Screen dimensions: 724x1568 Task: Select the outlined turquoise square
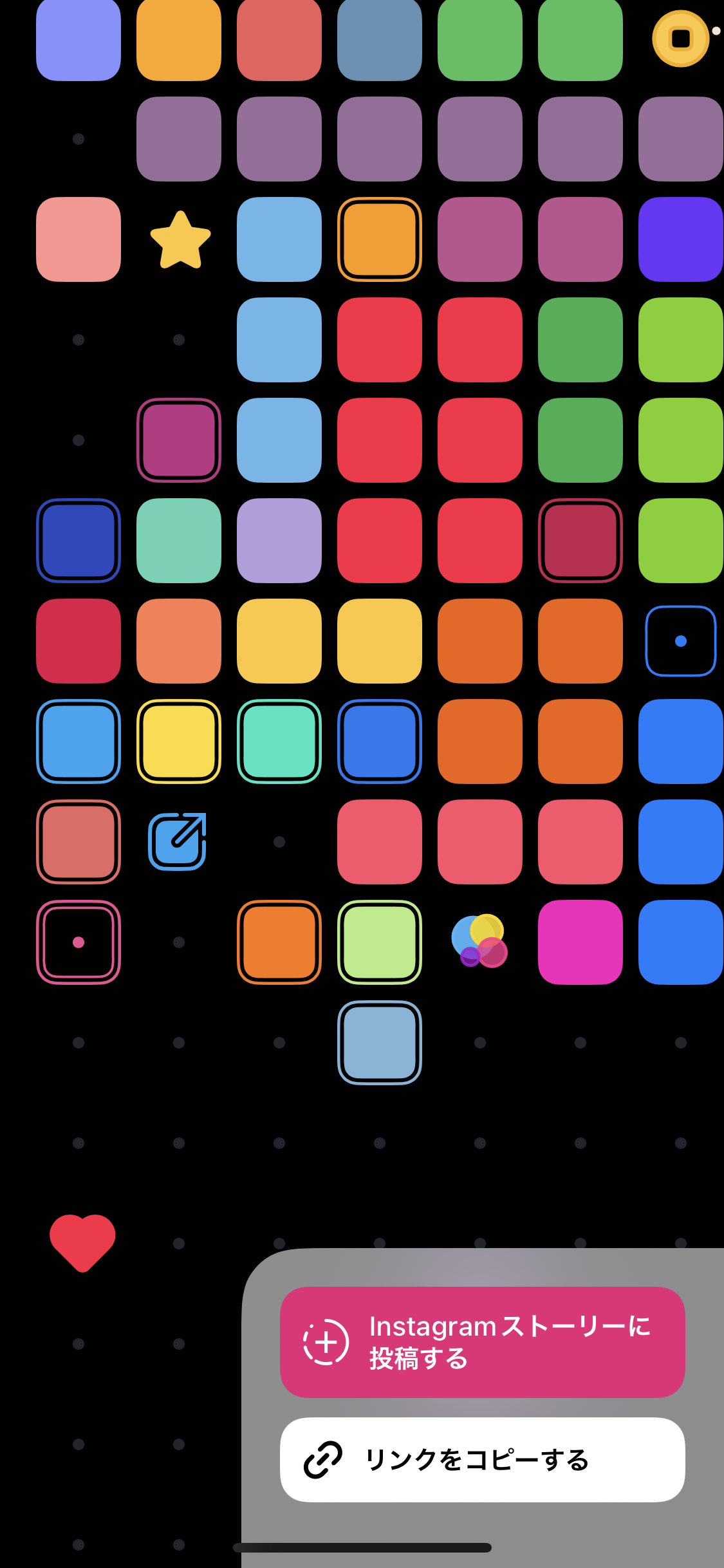tap(279, 742)
